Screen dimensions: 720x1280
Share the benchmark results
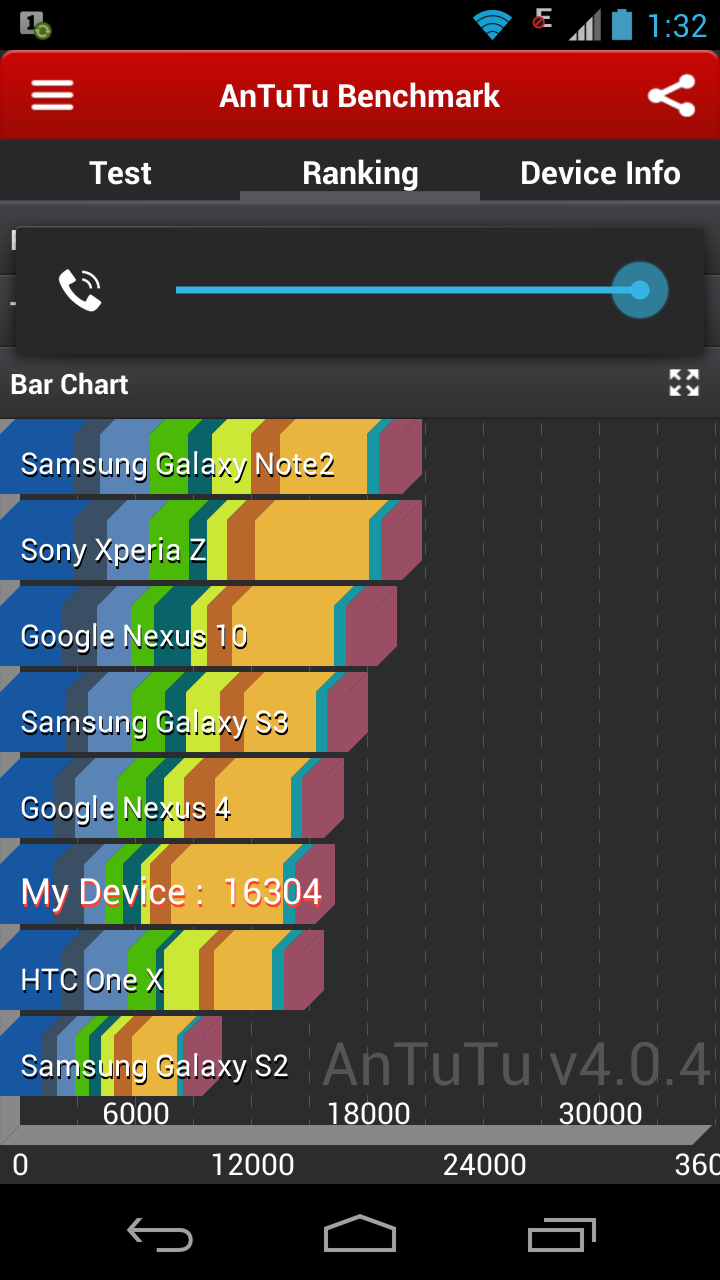671,96
